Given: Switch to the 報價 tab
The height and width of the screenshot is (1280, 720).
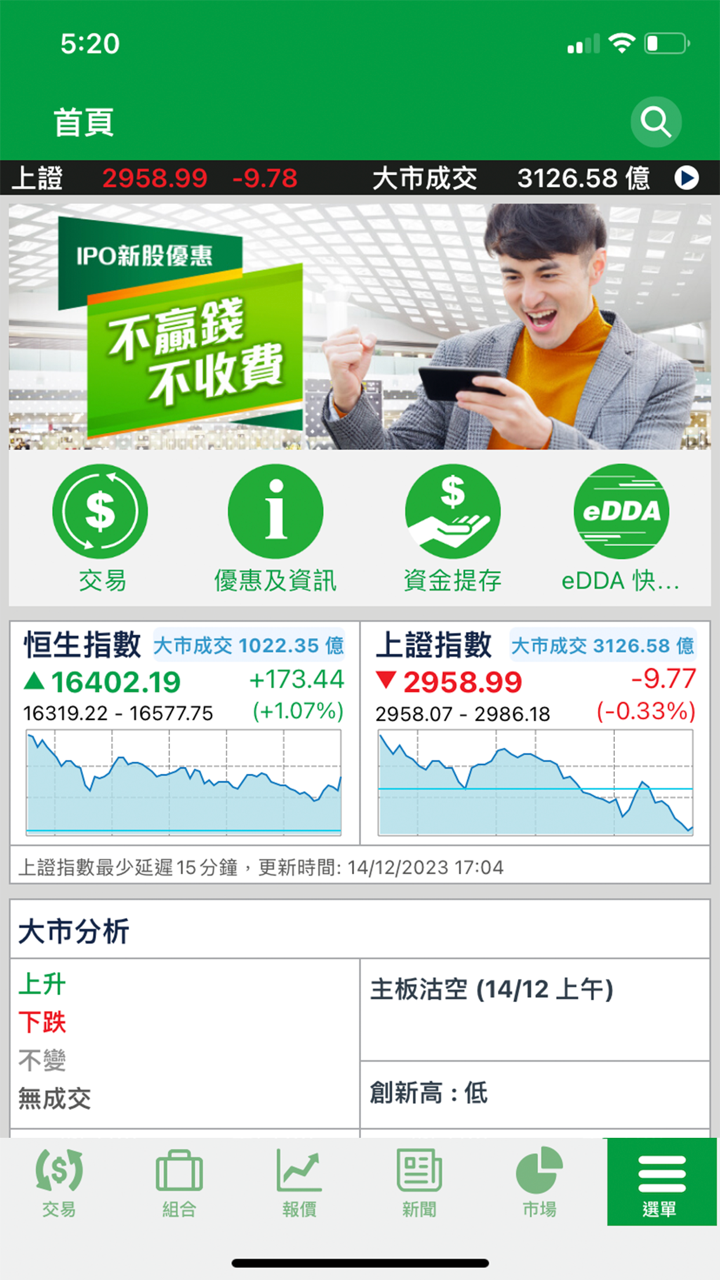Looking at the screenshot, I should [x=299, y=1182].
